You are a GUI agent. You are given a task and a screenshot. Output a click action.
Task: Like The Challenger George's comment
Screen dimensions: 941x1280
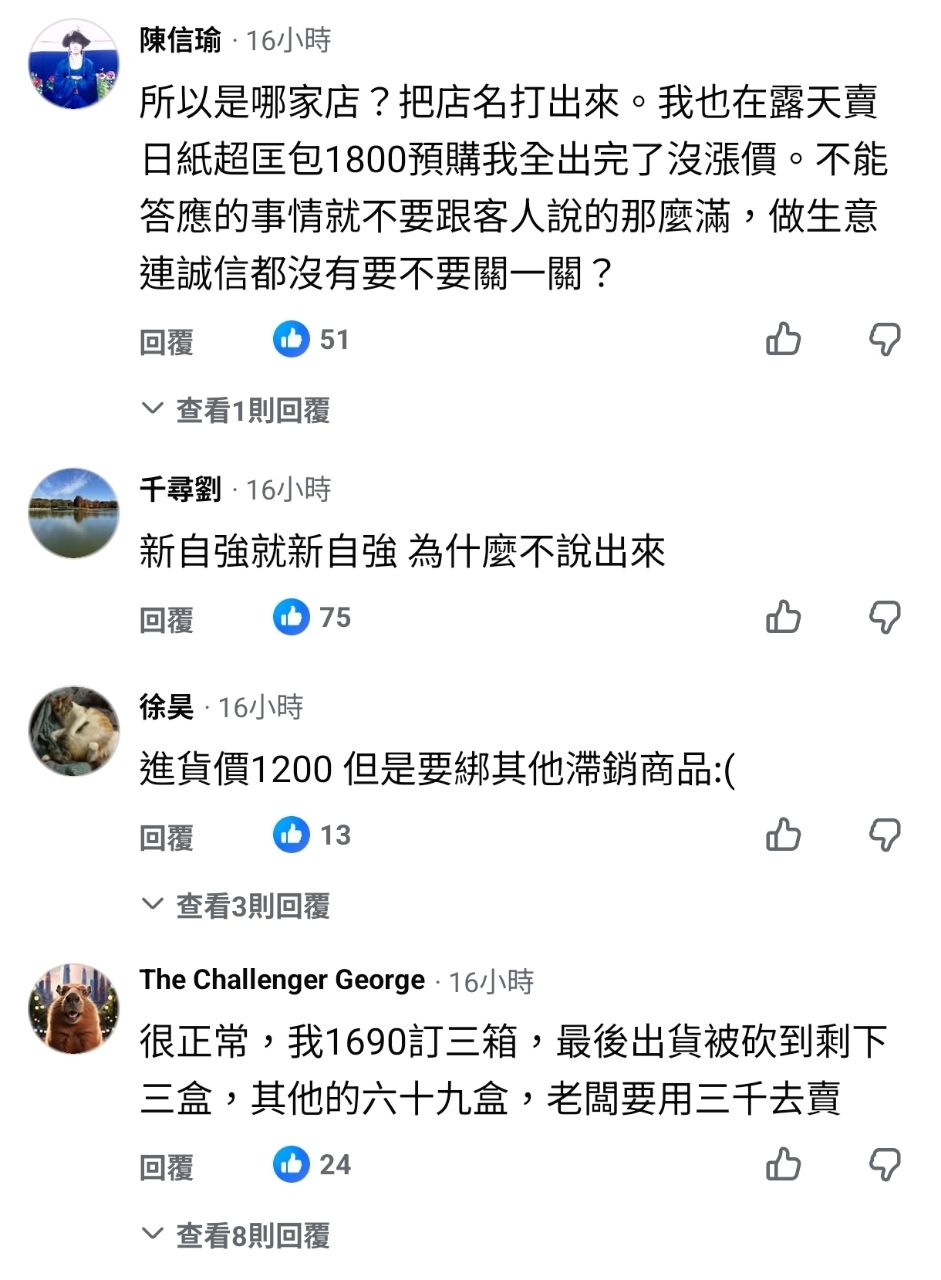coord(783,1165)
